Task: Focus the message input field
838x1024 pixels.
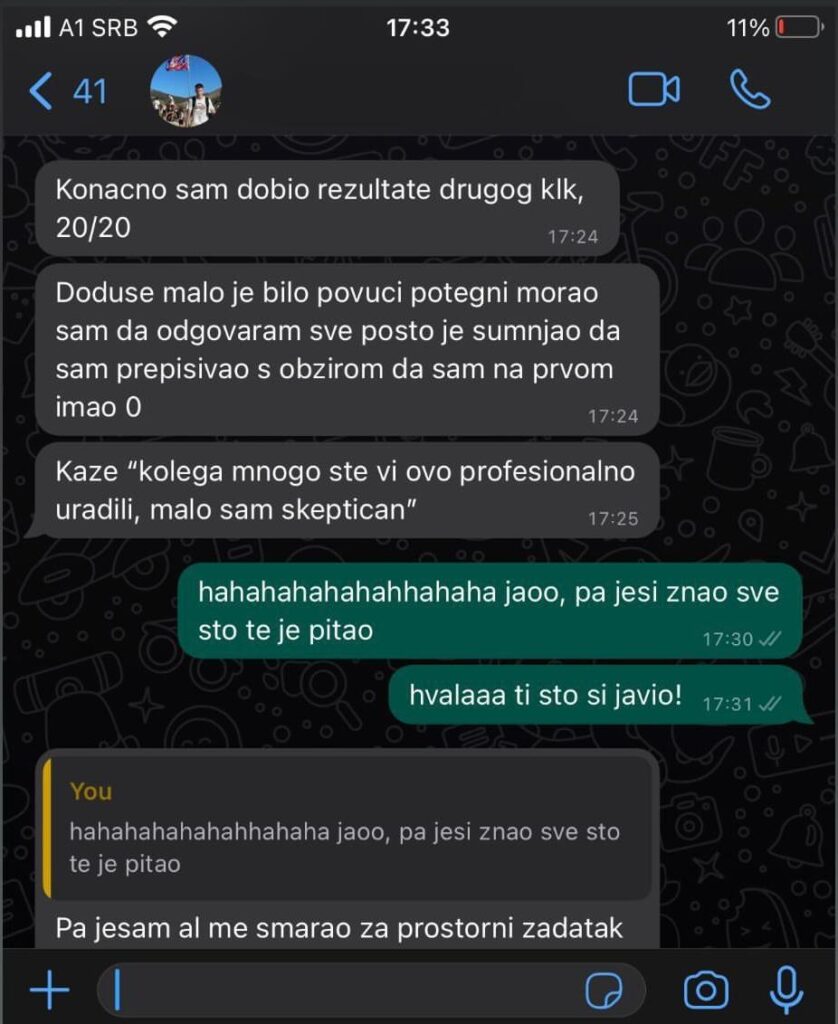Action: pos(340,990)
